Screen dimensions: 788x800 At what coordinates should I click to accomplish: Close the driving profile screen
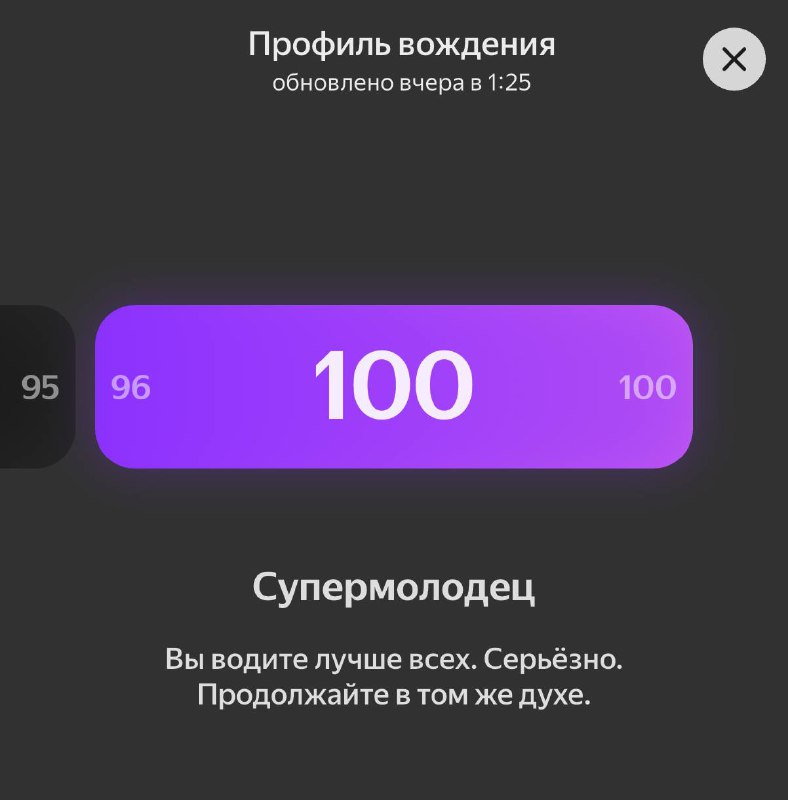tap(734, 60)
